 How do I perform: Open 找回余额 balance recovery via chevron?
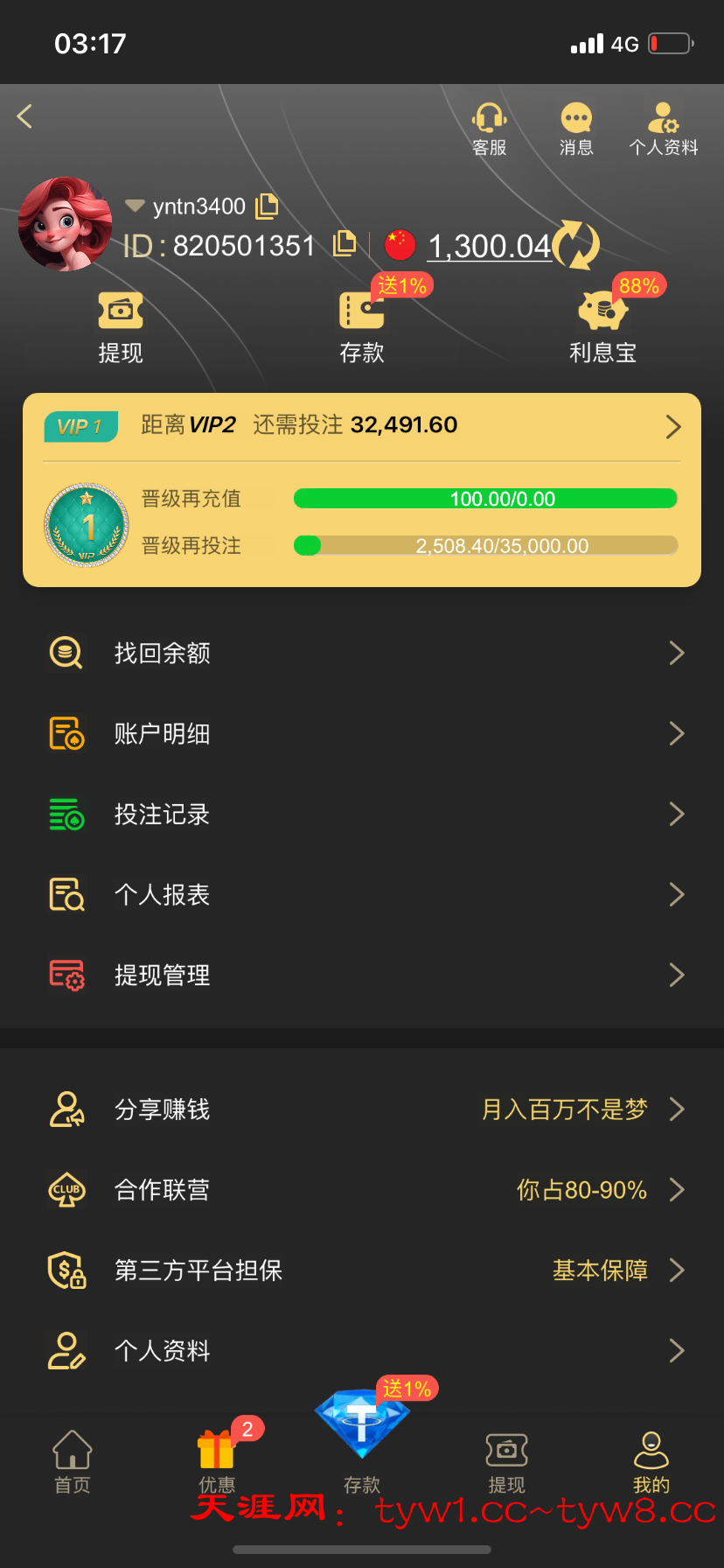point(677,653)
